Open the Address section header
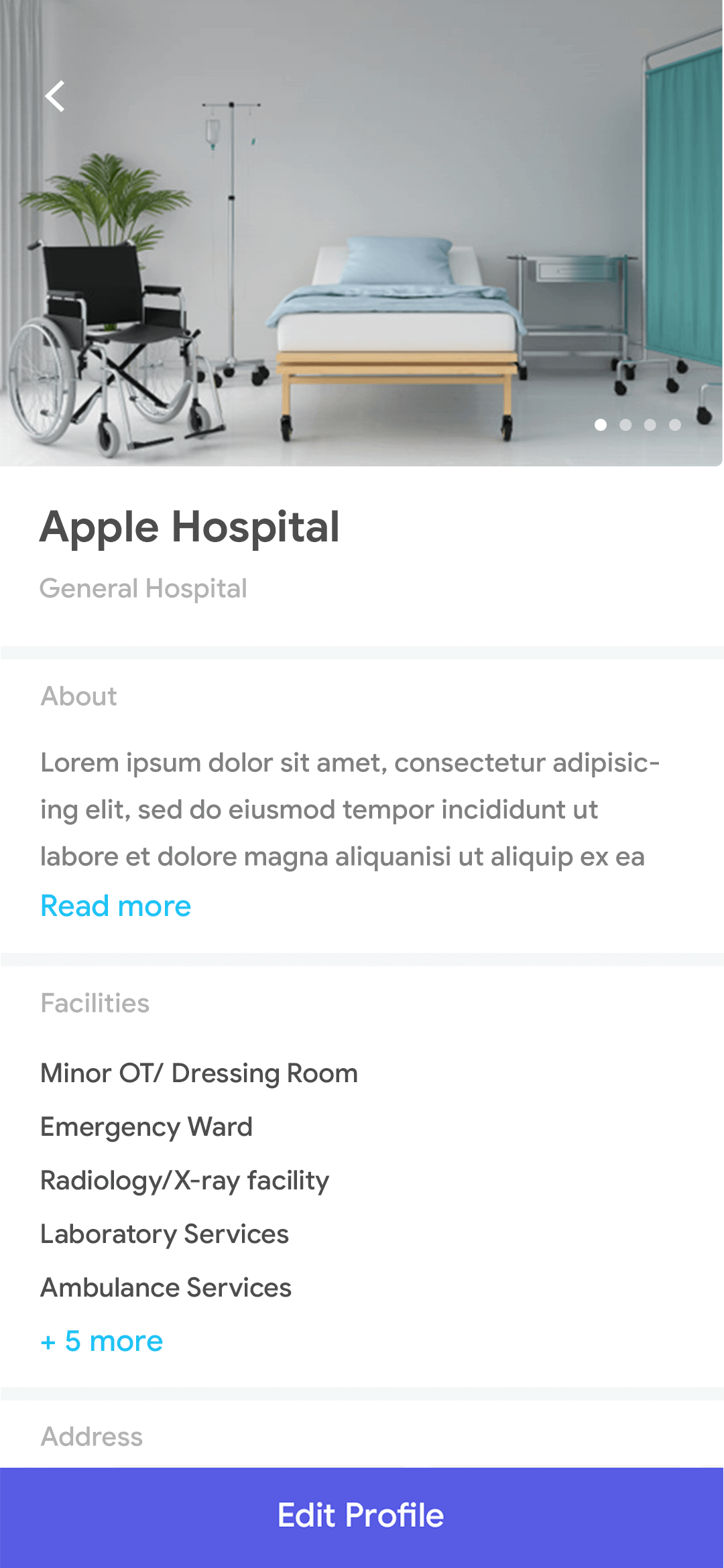Image resolution: width=724 pixels, height=1568 pixels. [91, 1437]
